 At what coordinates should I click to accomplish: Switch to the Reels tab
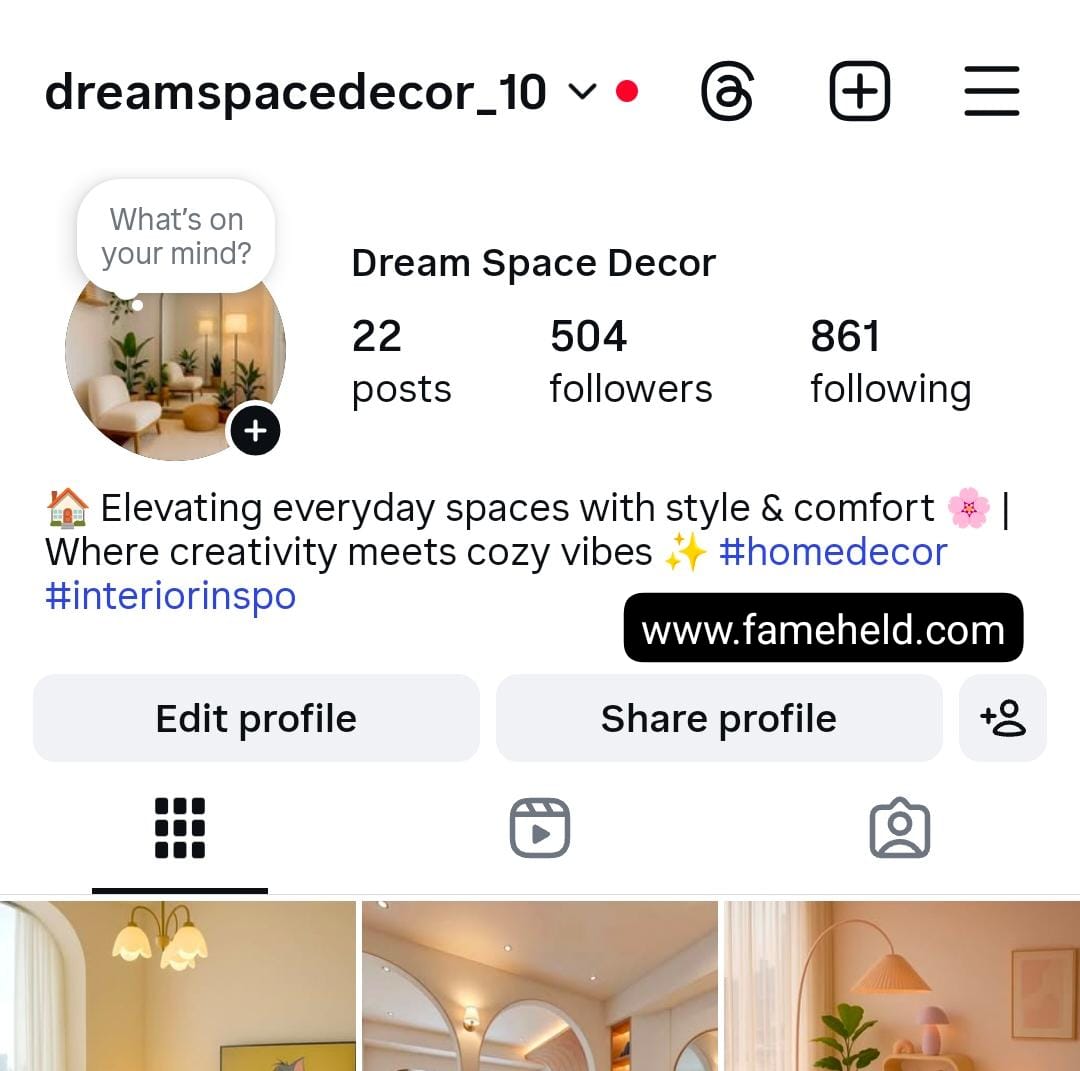540,828
